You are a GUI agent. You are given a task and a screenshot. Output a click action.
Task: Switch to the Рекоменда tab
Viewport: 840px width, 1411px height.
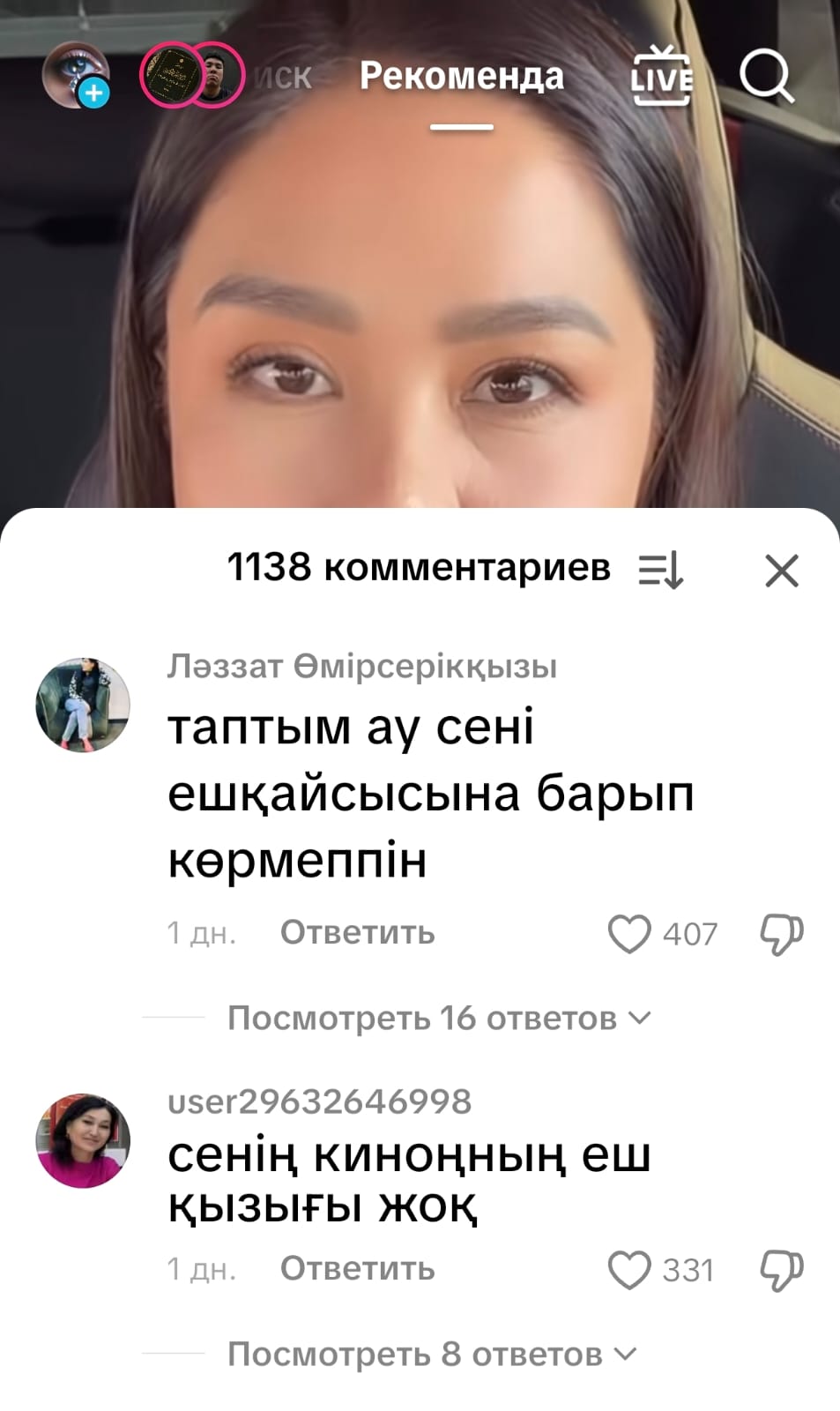(461, 78)
